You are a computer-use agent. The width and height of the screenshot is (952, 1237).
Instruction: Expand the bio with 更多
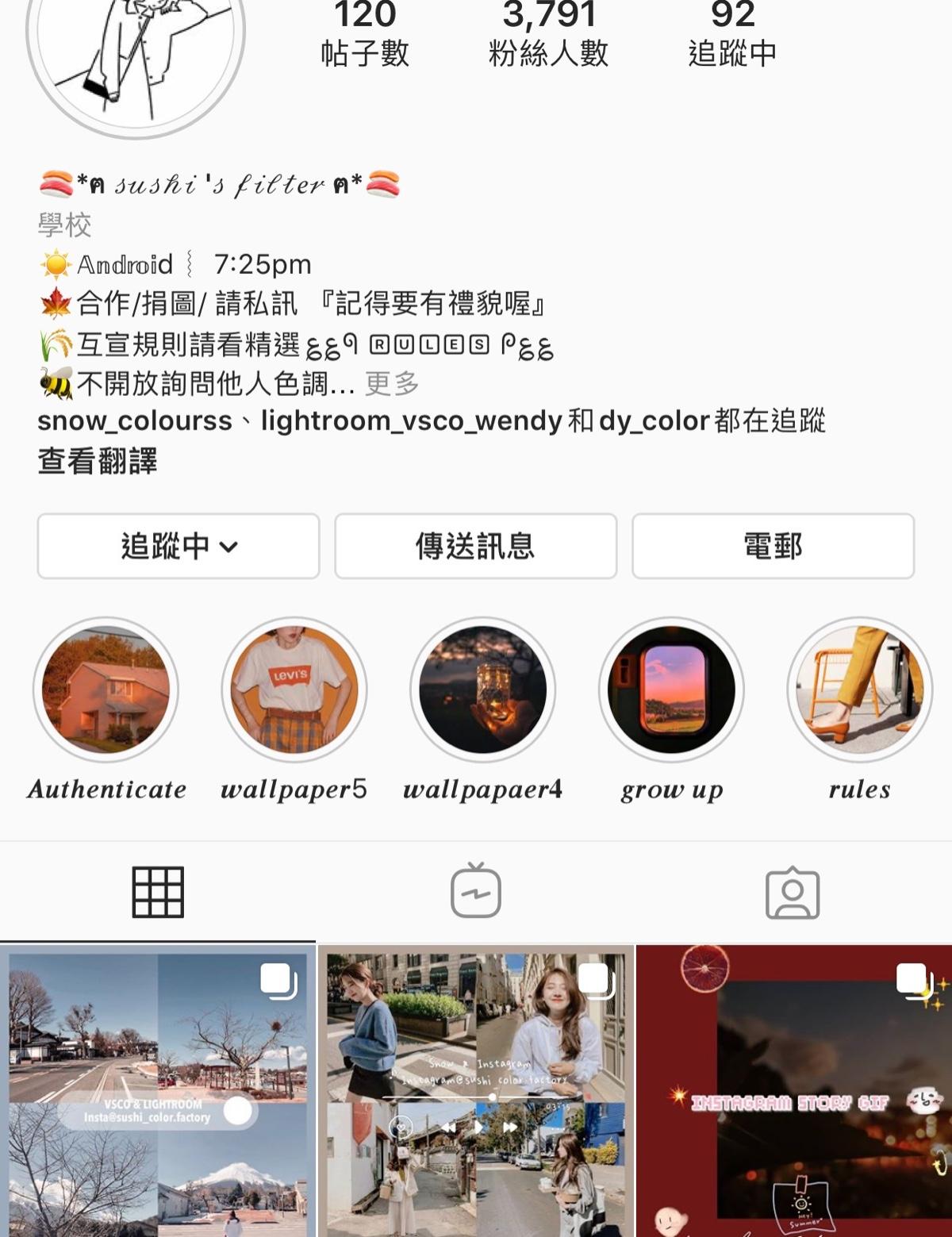pos(392,384)
